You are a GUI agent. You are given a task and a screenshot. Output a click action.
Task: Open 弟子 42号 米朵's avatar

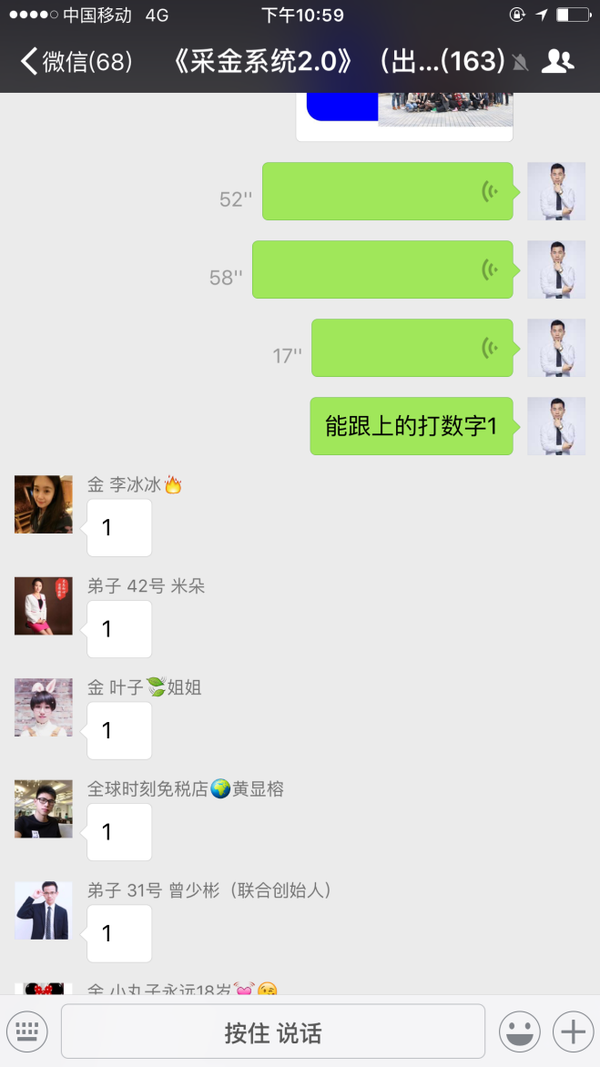click(x=43, y=606)
